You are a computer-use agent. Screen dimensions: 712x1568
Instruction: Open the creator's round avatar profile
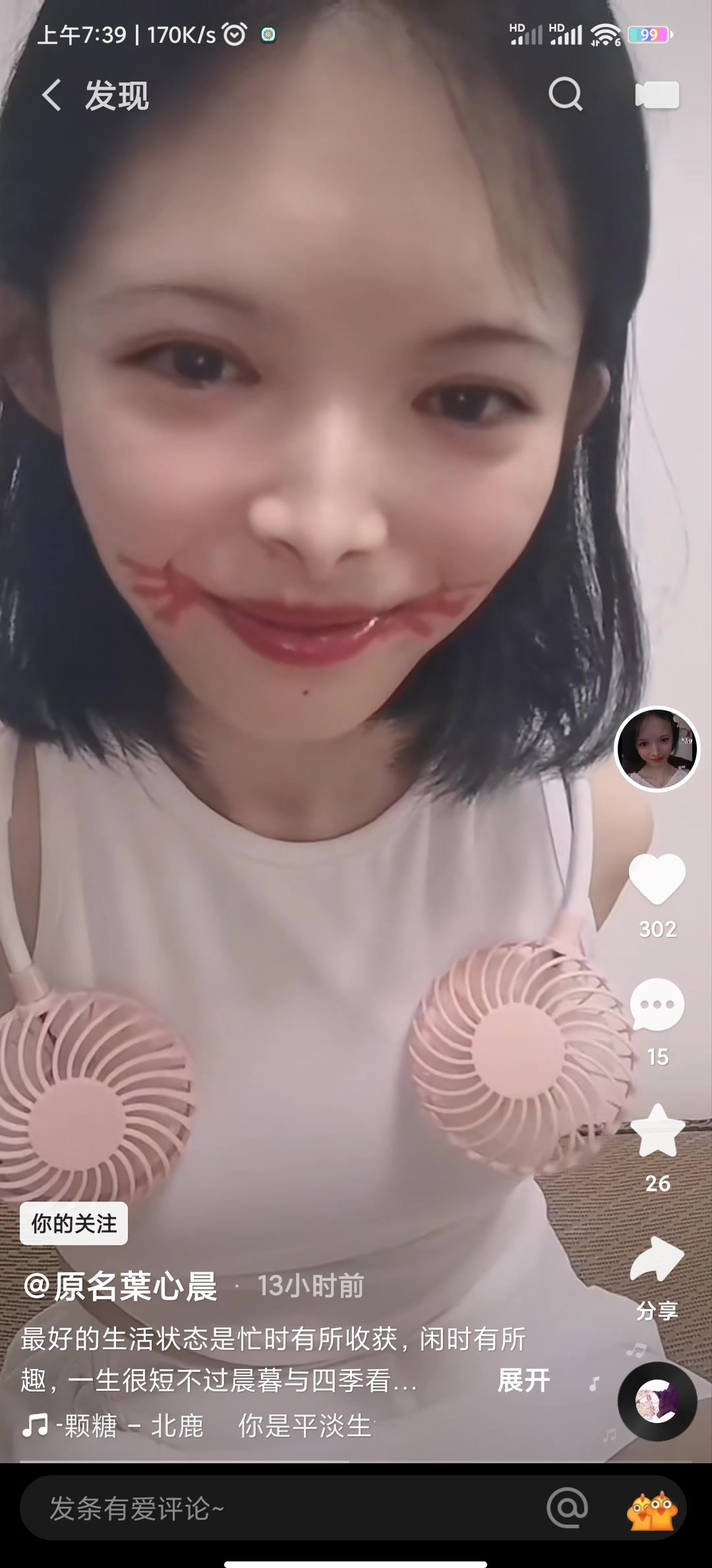tap(657, 749)
